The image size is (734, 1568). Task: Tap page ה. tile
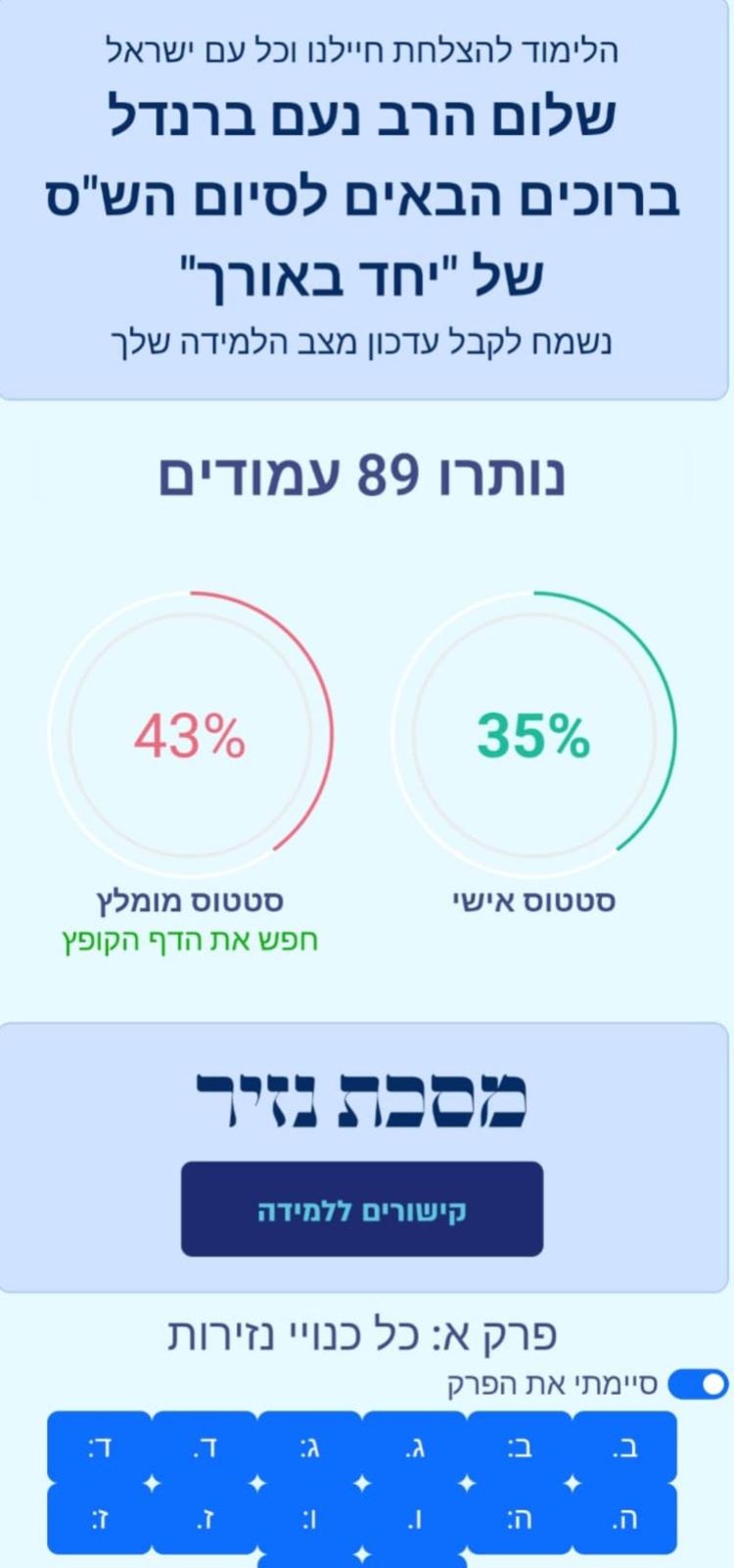(625, 1519)
